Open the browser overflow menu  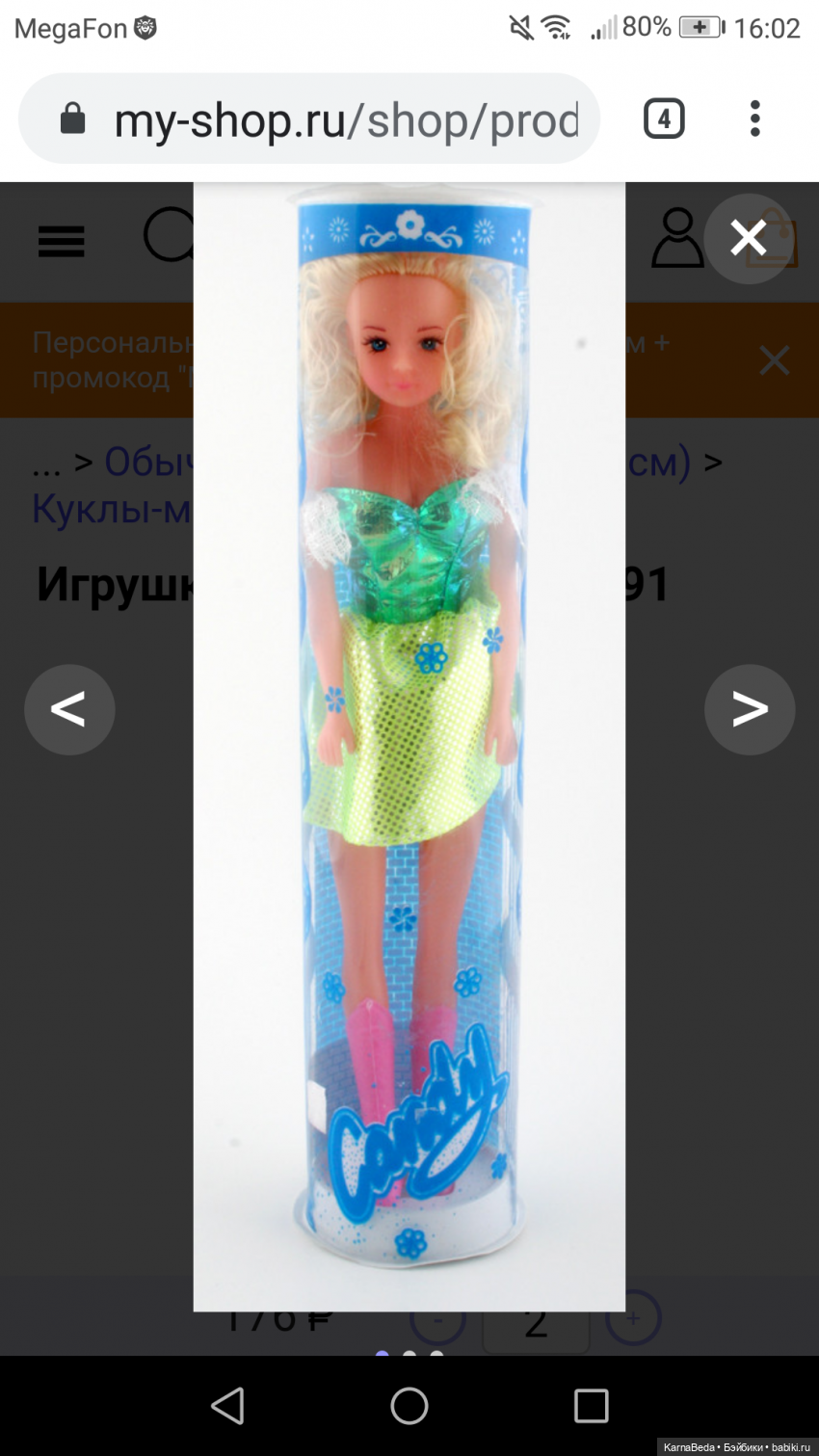click(x=755, y=119)
